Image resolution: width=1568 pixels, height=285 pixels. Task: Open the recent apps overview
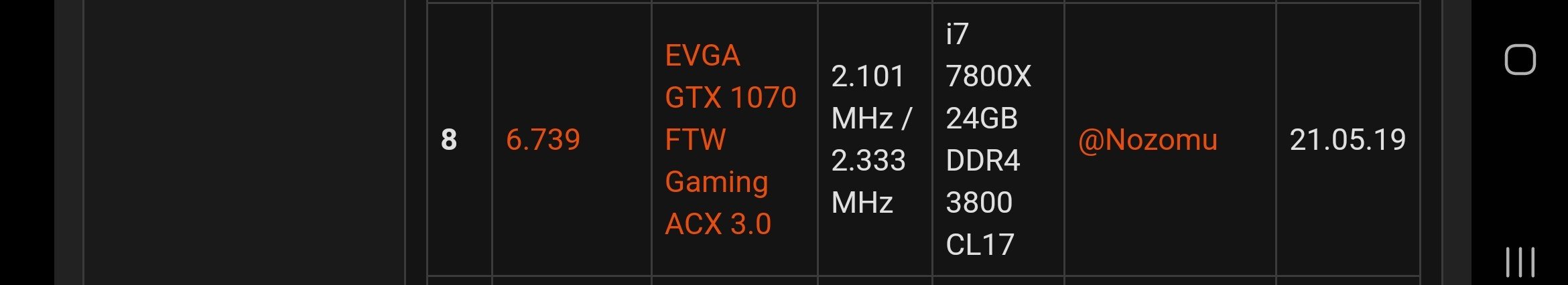(1520, 262)
